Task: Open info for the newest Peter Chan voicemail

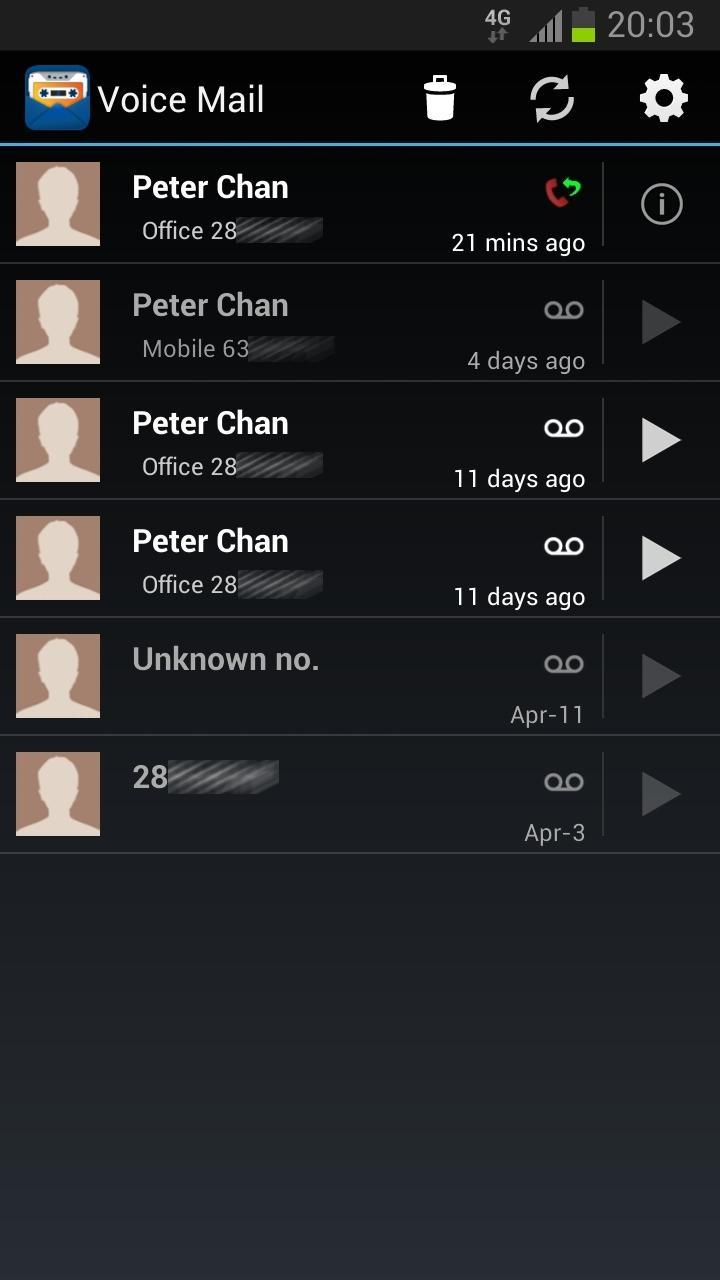Action: (x=661, y=204)
